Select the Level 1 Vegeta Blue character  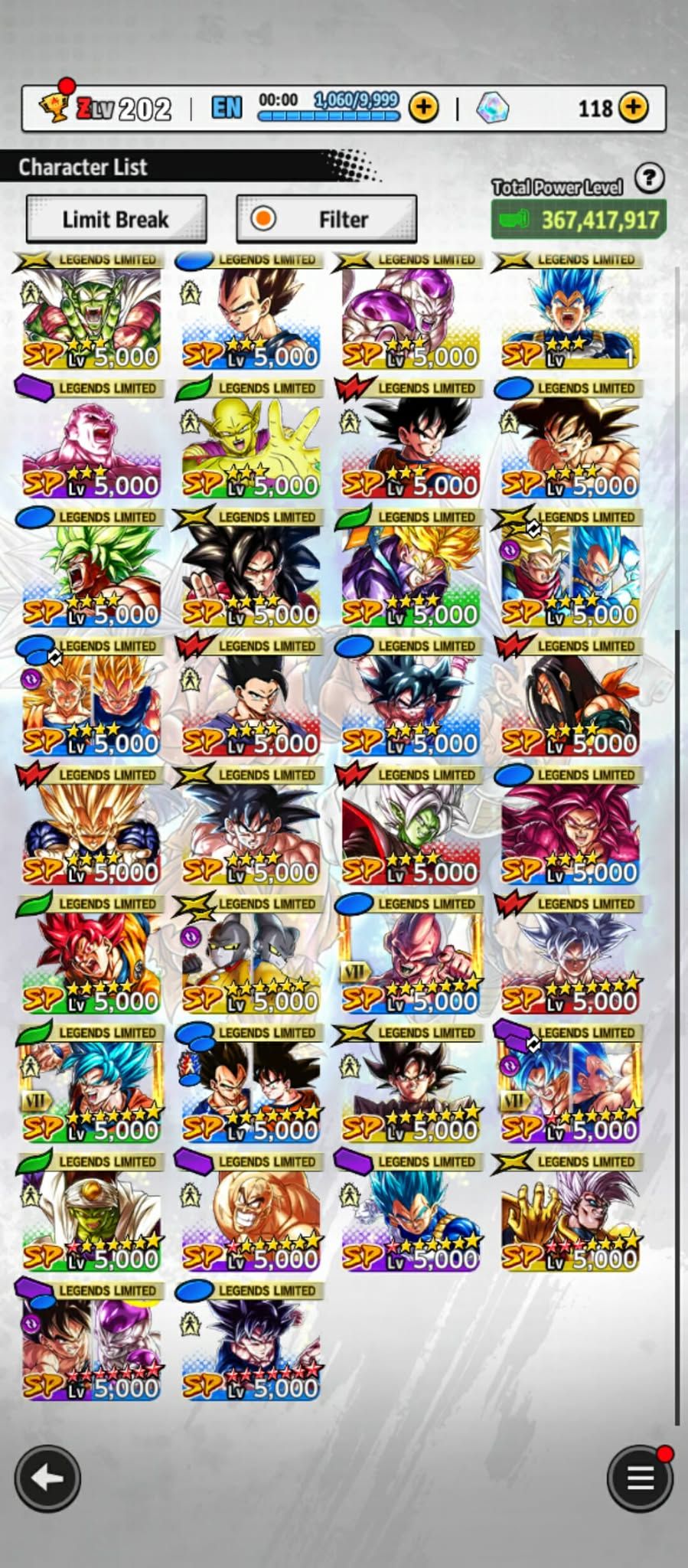pyautogui.click(x=569, y=315)
